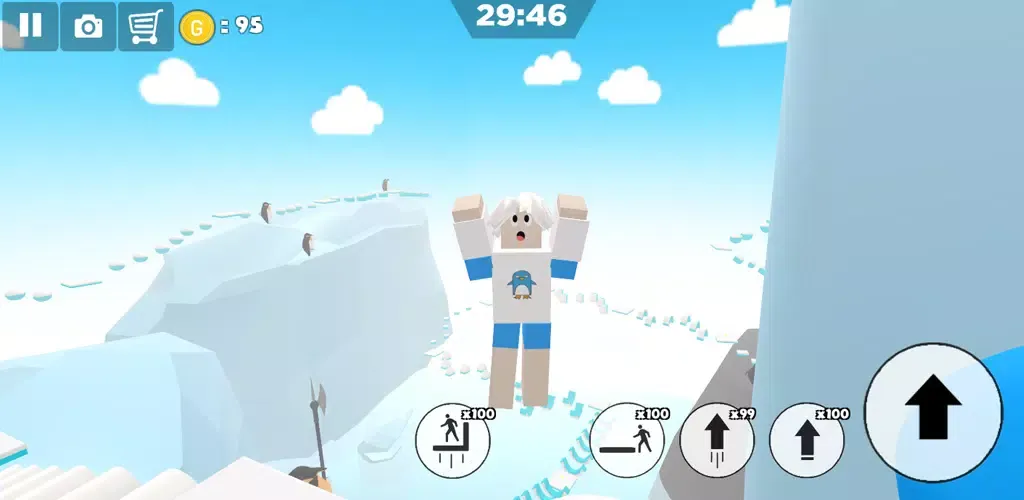
Task: Open the shop cart
Action: [145, 26]
